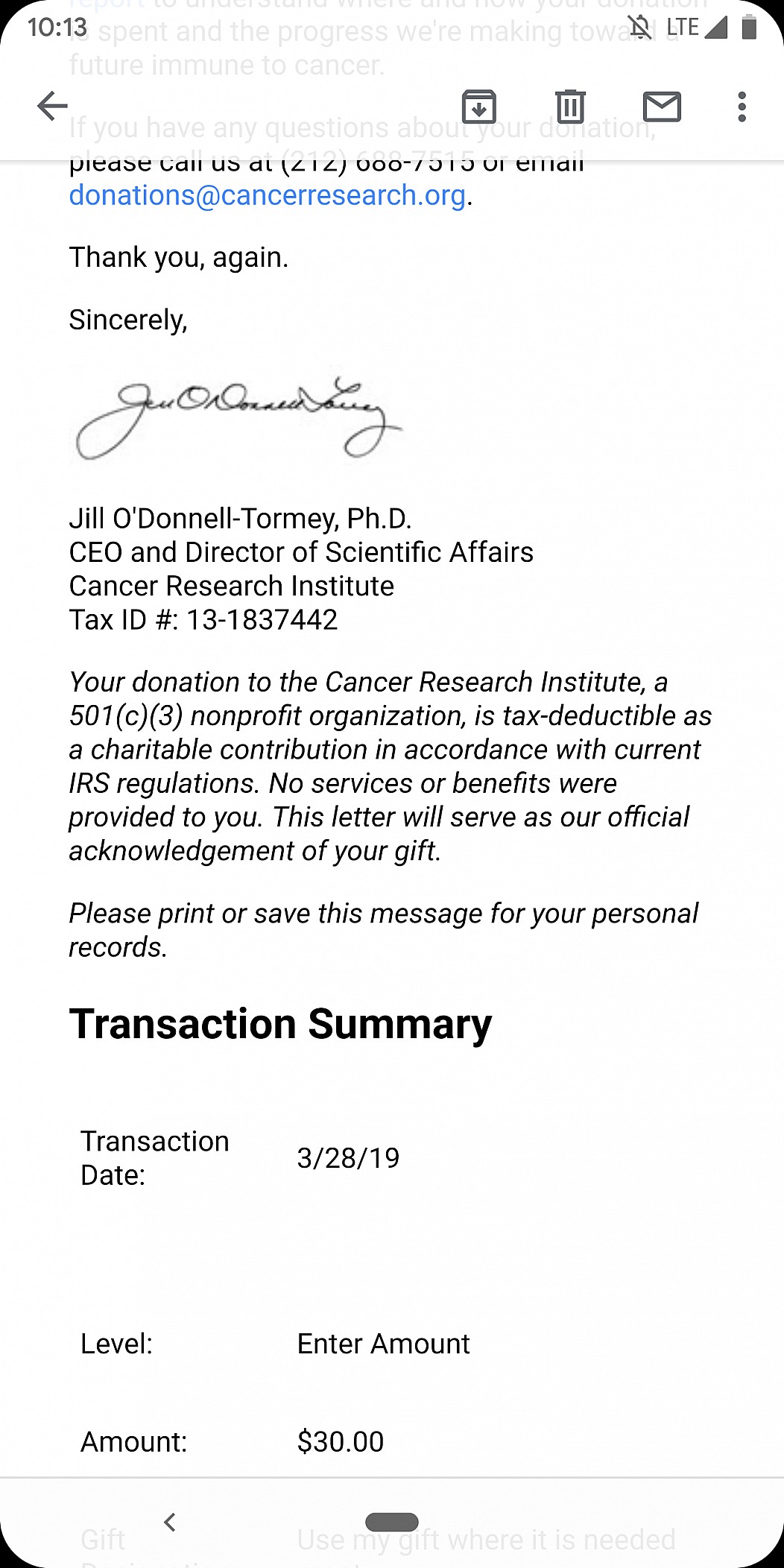
Task: Tap the system back arrow
Action: point(170,1522)
